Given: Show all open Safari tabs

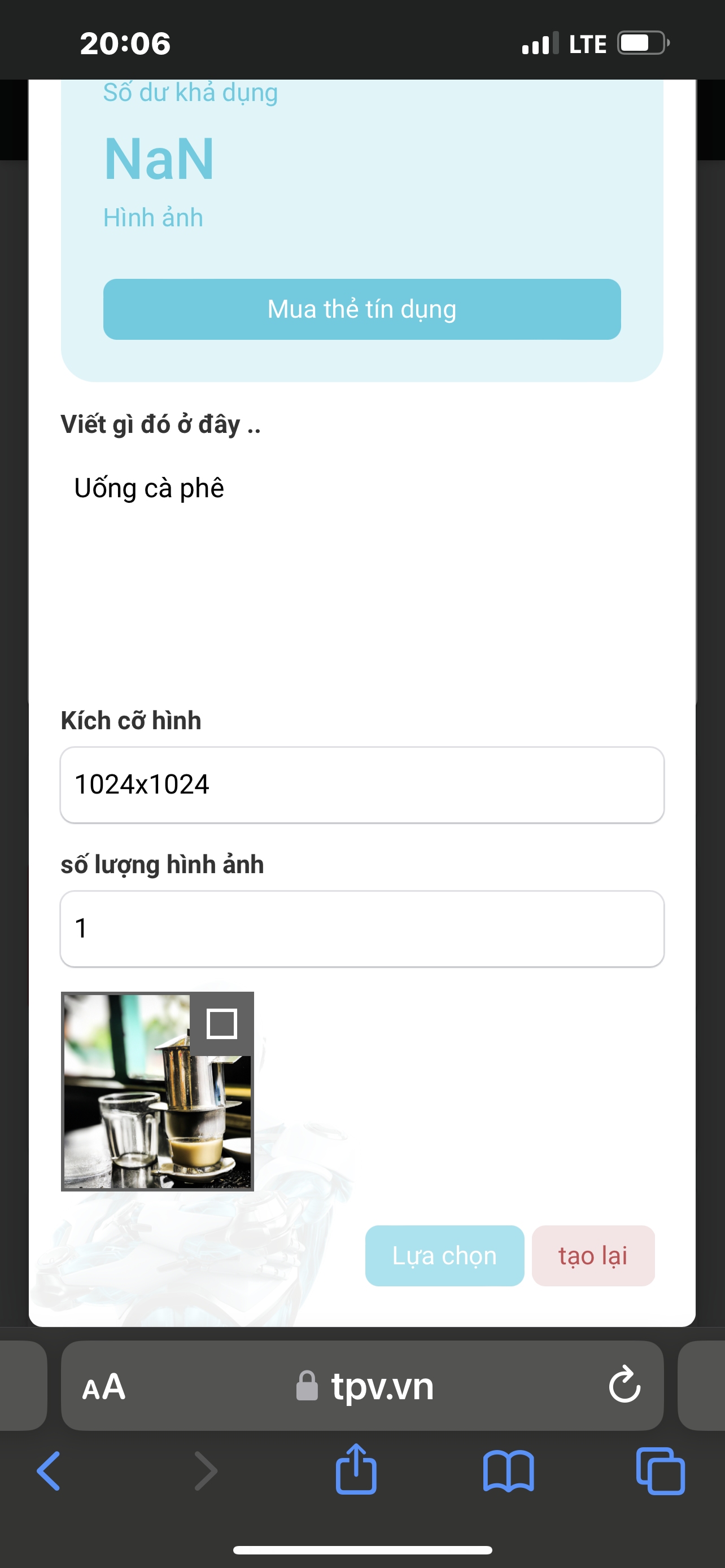Looking at the screenshot, I should click(661, 1470).
